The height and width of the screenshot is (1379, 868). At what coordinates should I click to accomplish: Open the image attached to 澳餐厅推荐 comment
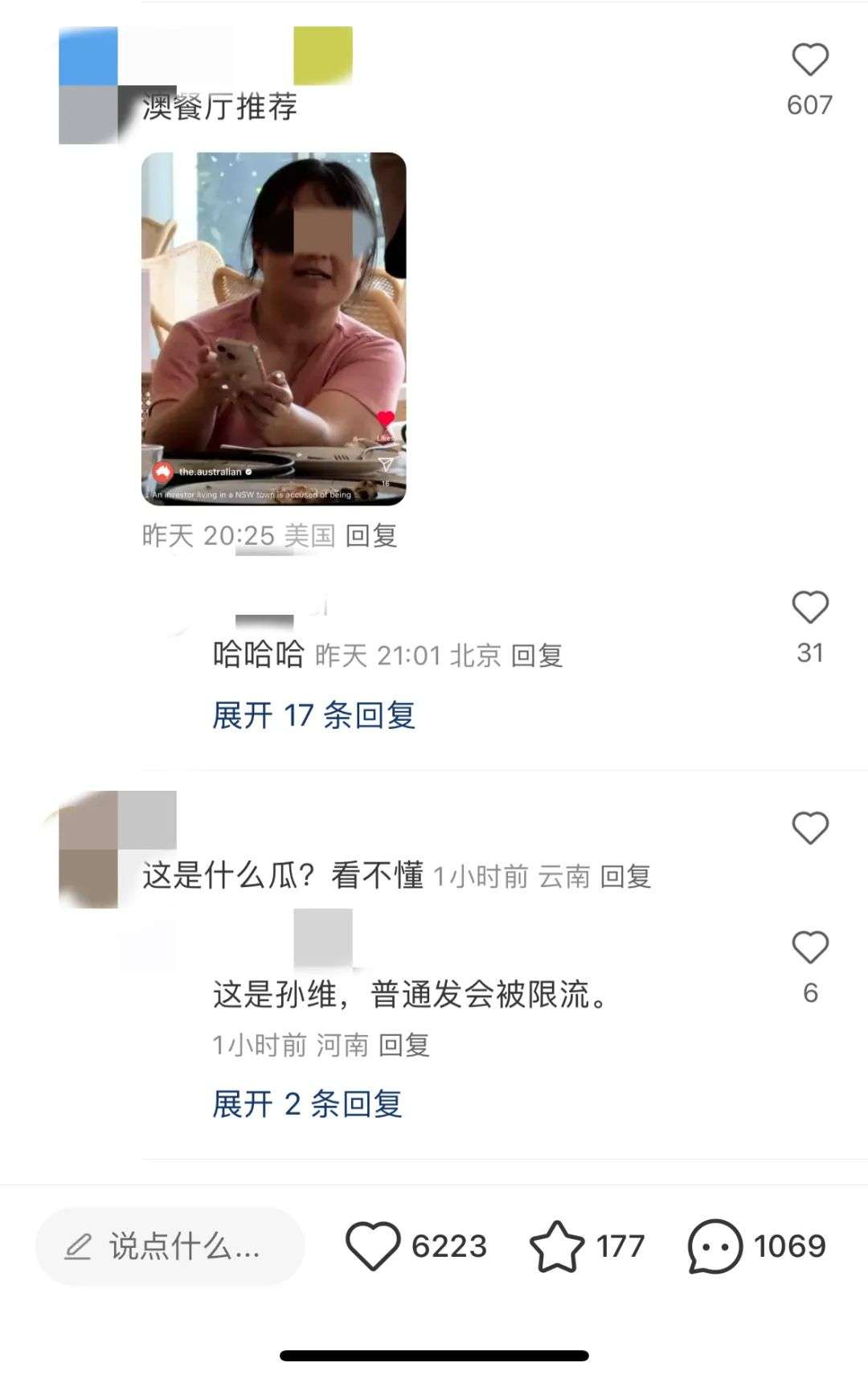coord(273,329)
